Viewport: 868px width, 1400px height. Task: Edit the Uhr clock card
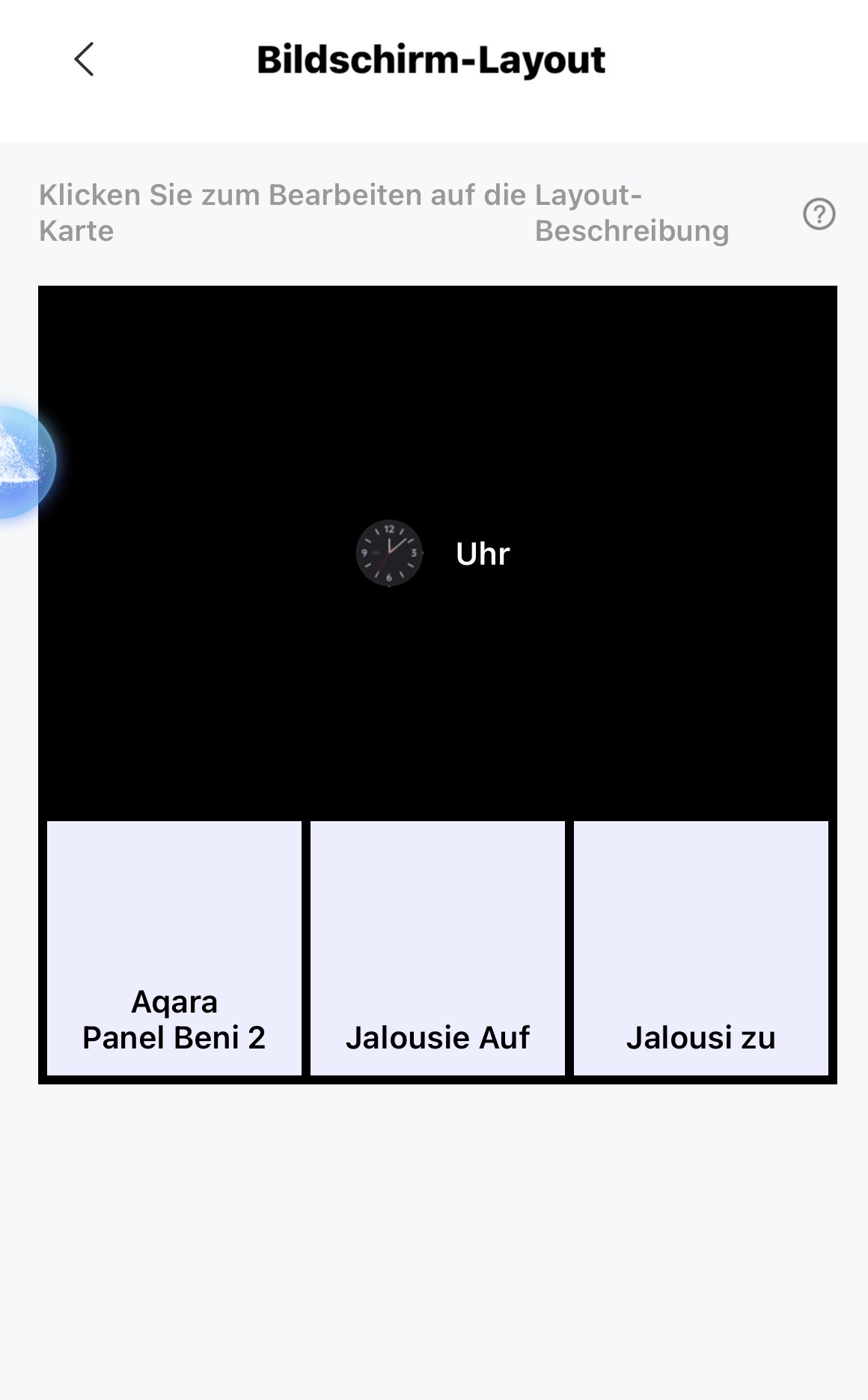[x=437, y=553]
